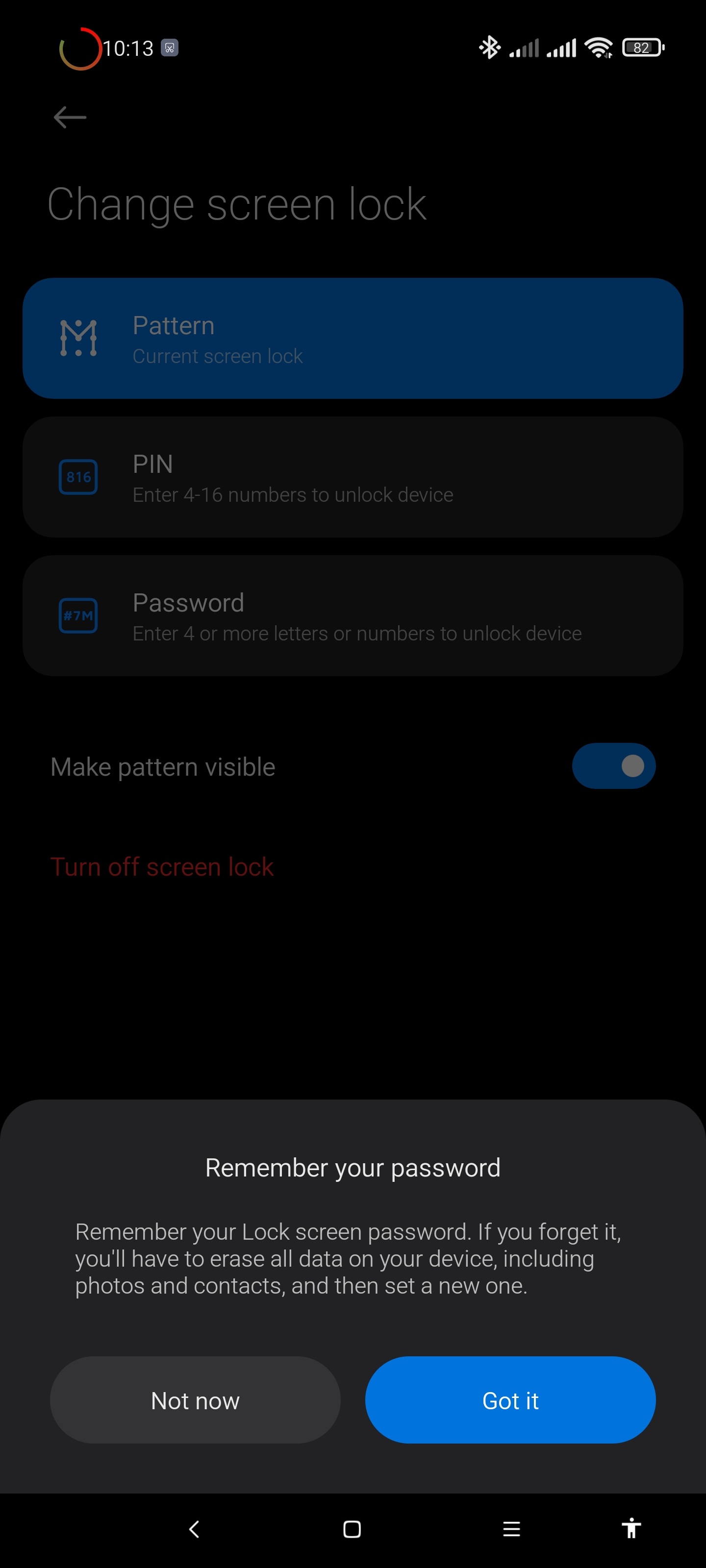This screenshot has width=706, height=1568.
Task: Dismiss the dialog with Not now
Action: click(x=195, y=1399)
